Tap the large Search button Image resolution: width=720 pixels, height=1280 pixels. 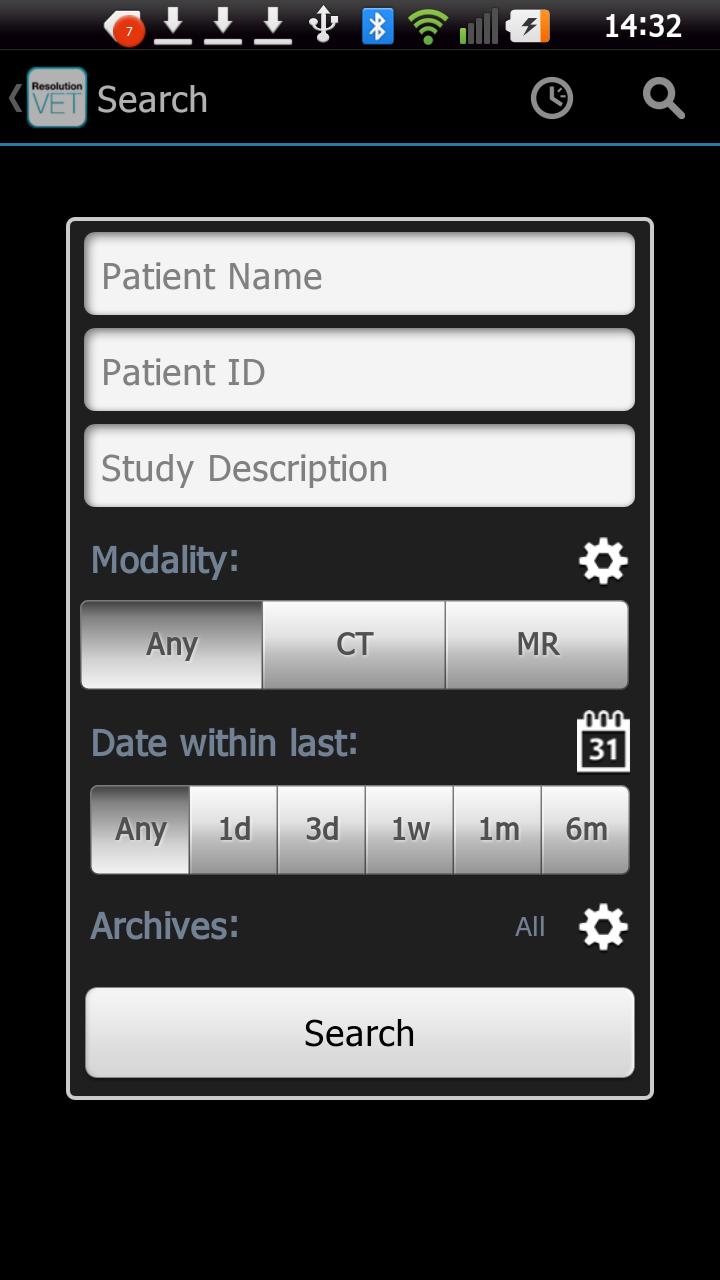click(x=359, y=1033)
